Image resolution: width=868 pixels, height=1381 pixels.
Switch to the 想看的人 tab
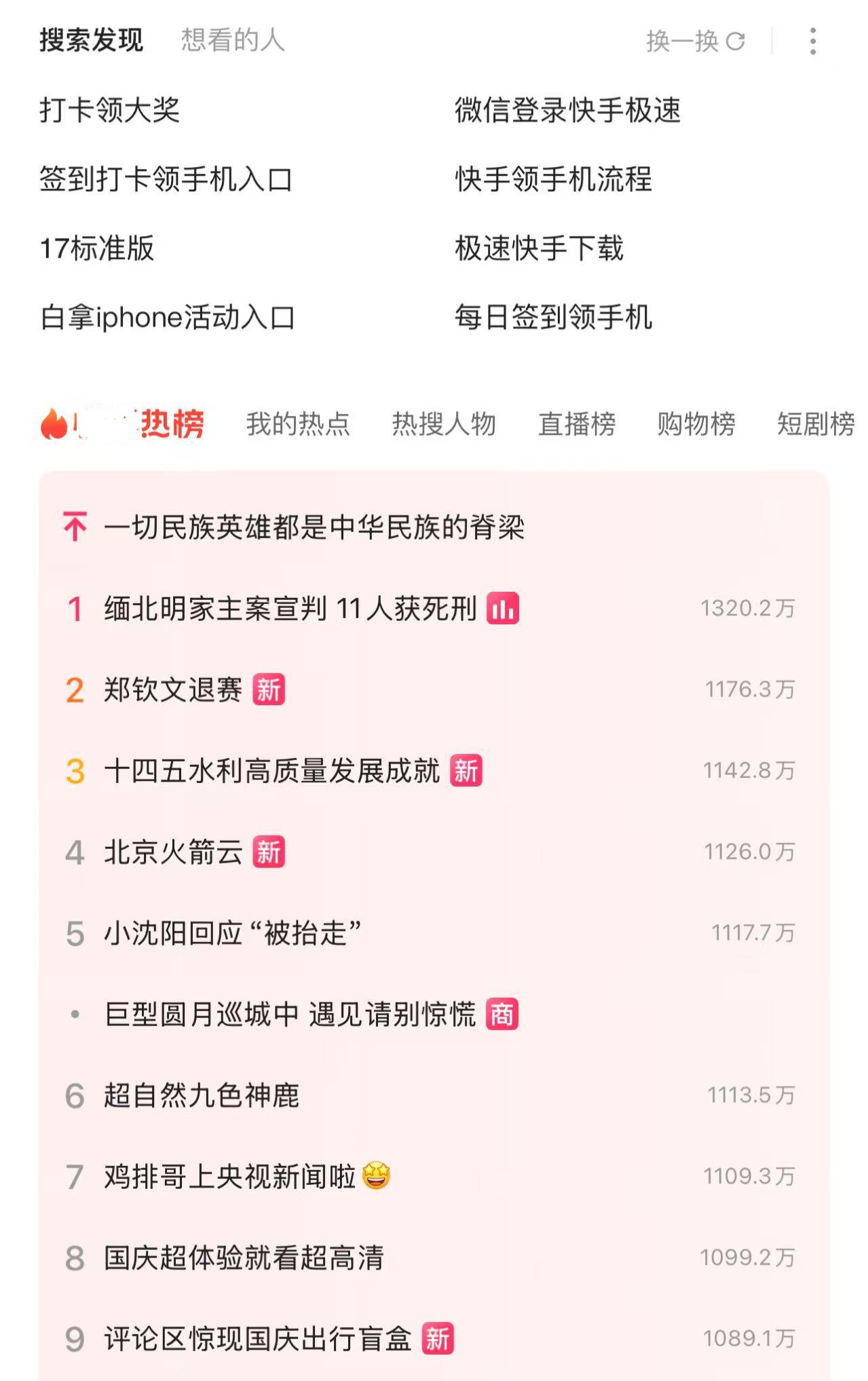(232, 41)
